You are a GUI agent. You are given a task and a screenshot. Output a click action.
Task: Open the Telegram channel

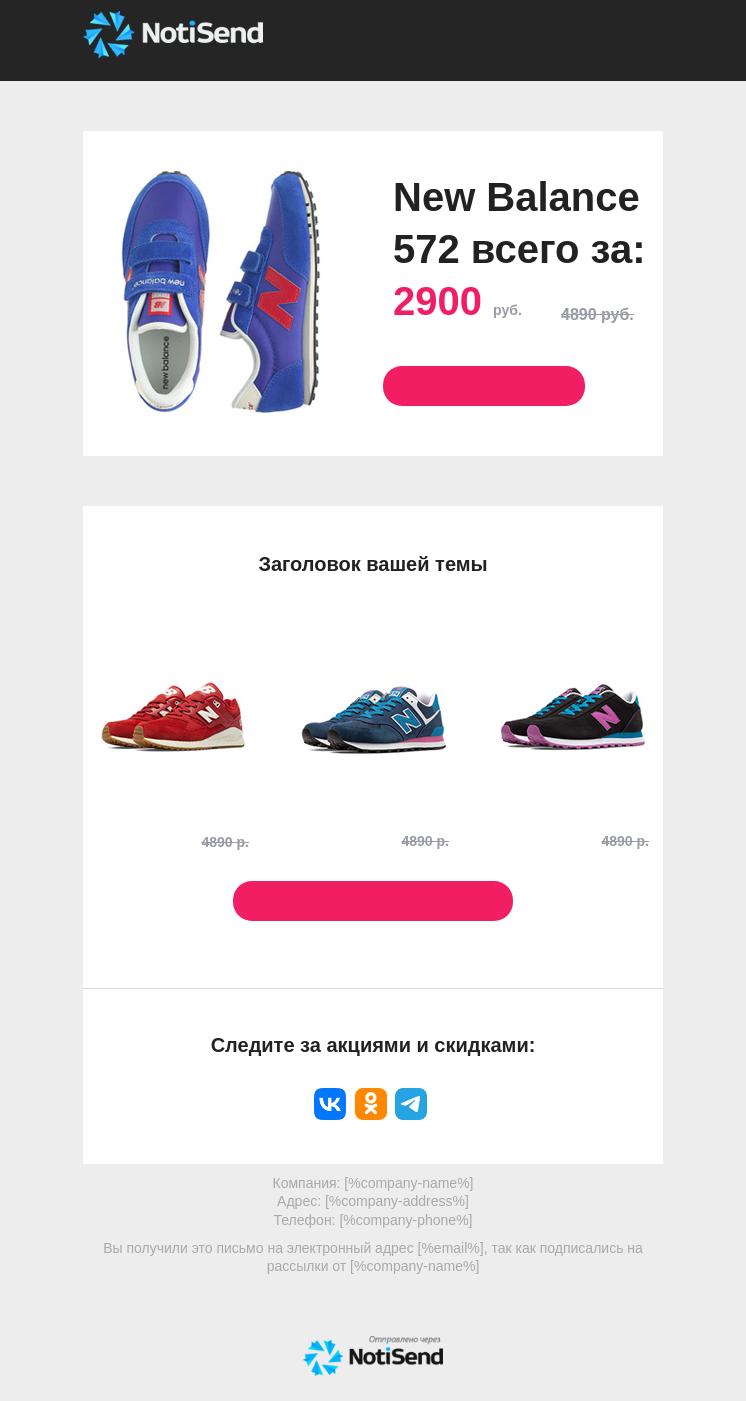pos(411,1104)
